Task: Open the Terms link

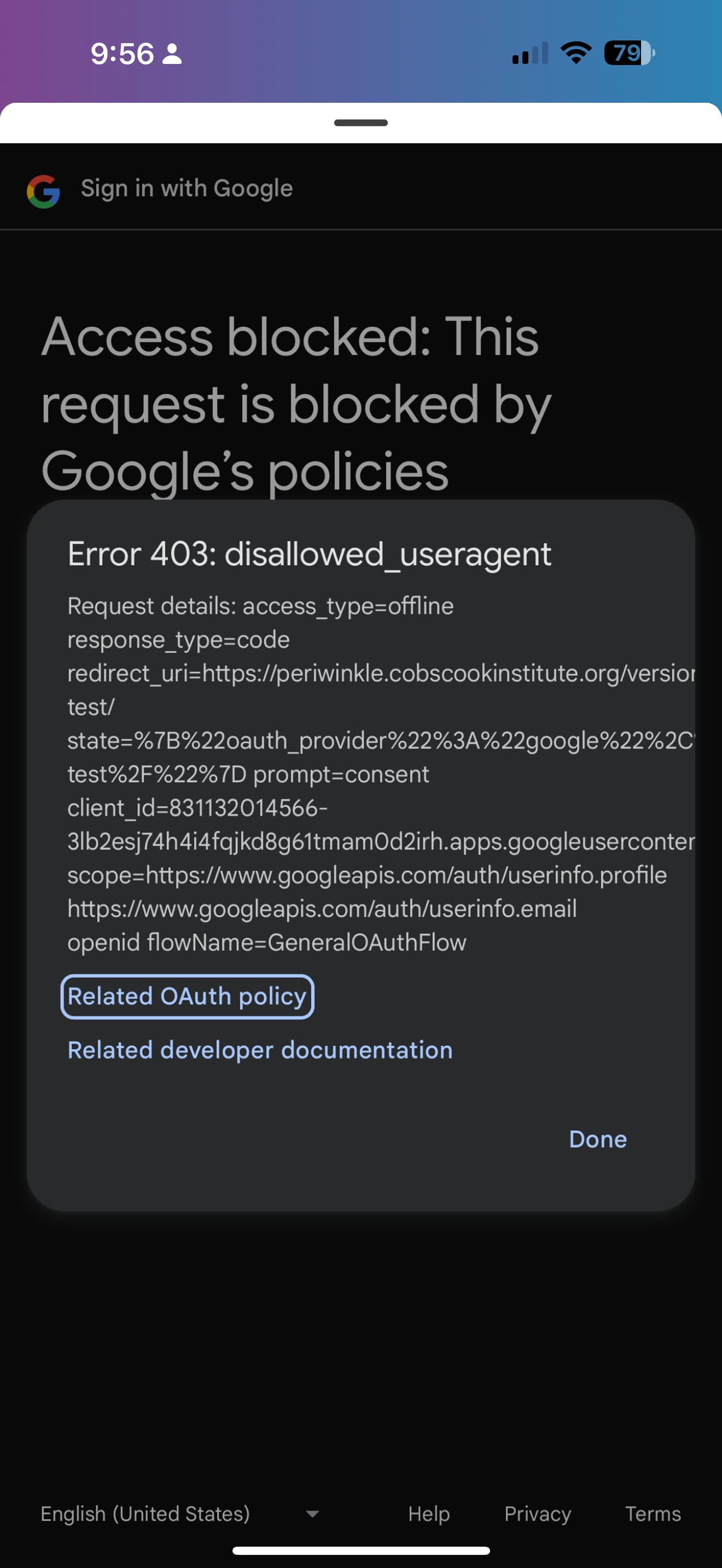Action: pyautogui.click(x=653, y=1514)
